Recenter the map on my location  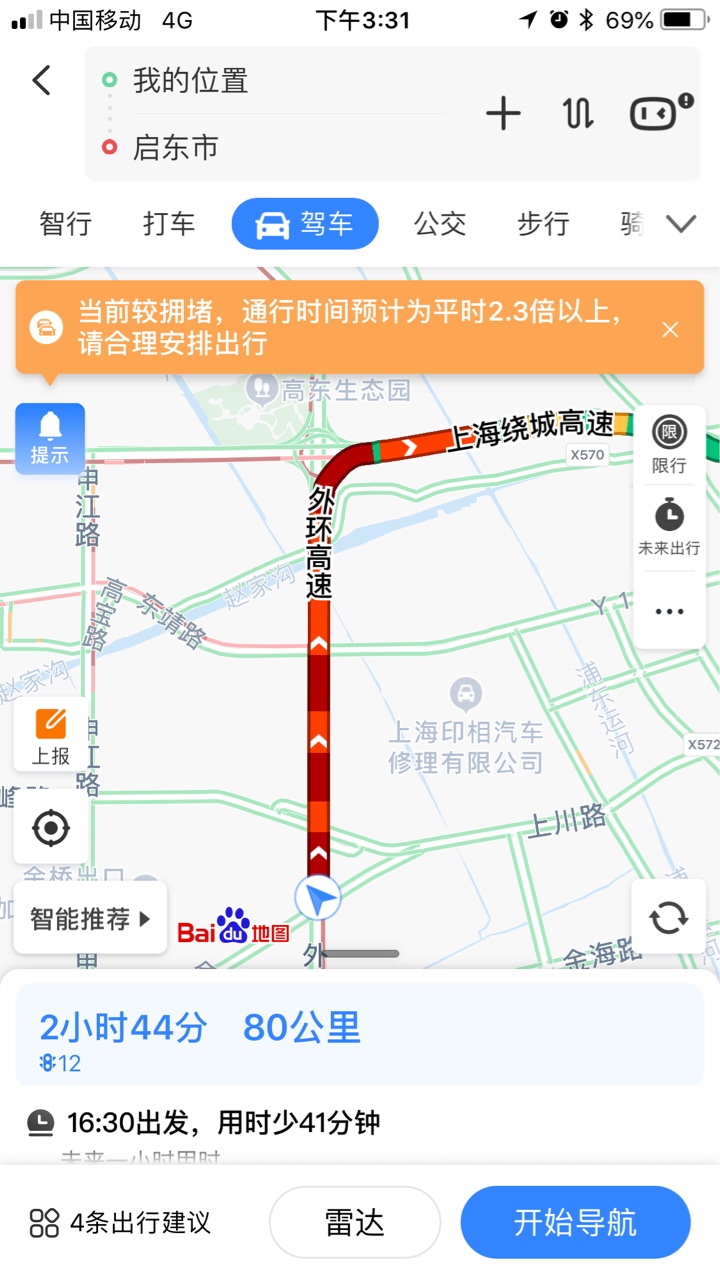coord(51,827)
